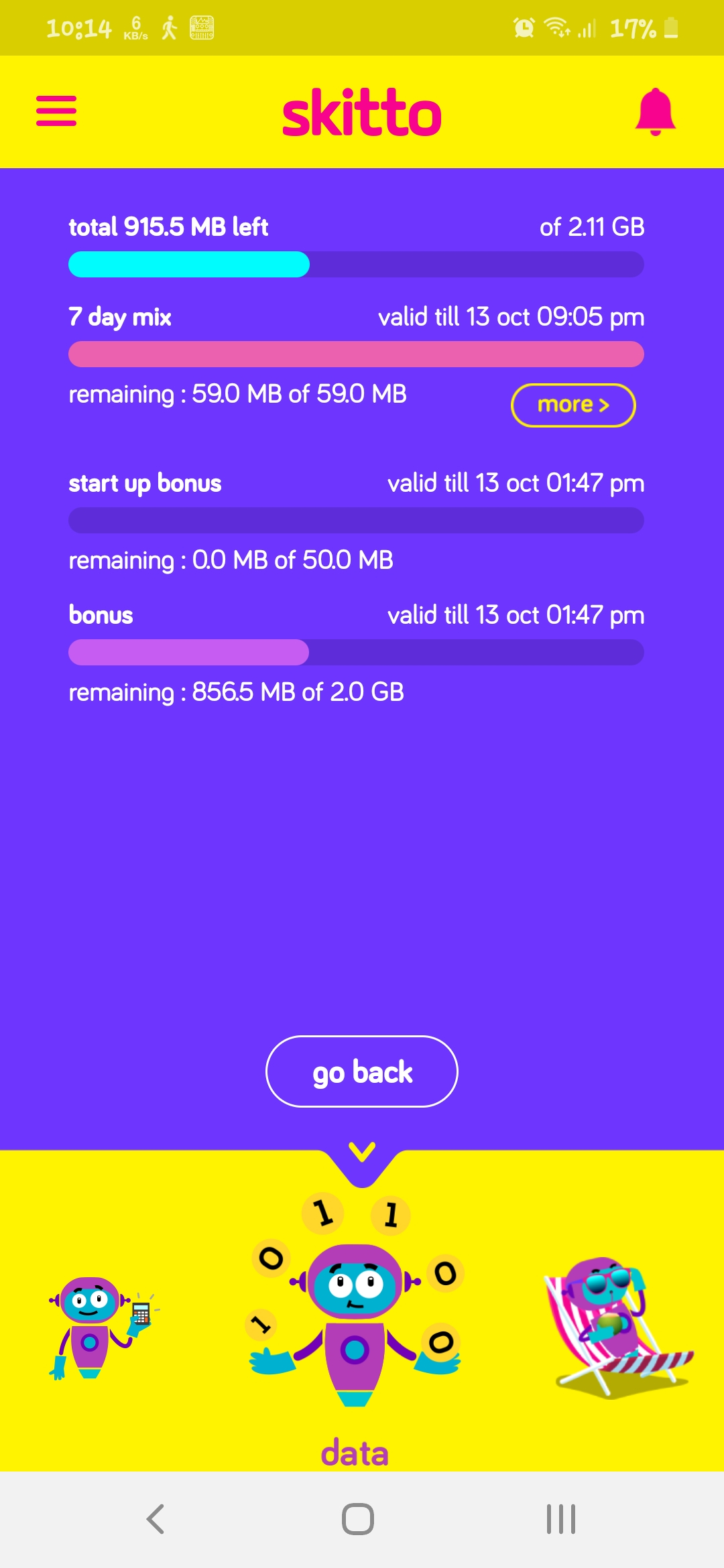Select the robot holding a calculator
Screen dimensions: 724x1568
[101, 1327]
